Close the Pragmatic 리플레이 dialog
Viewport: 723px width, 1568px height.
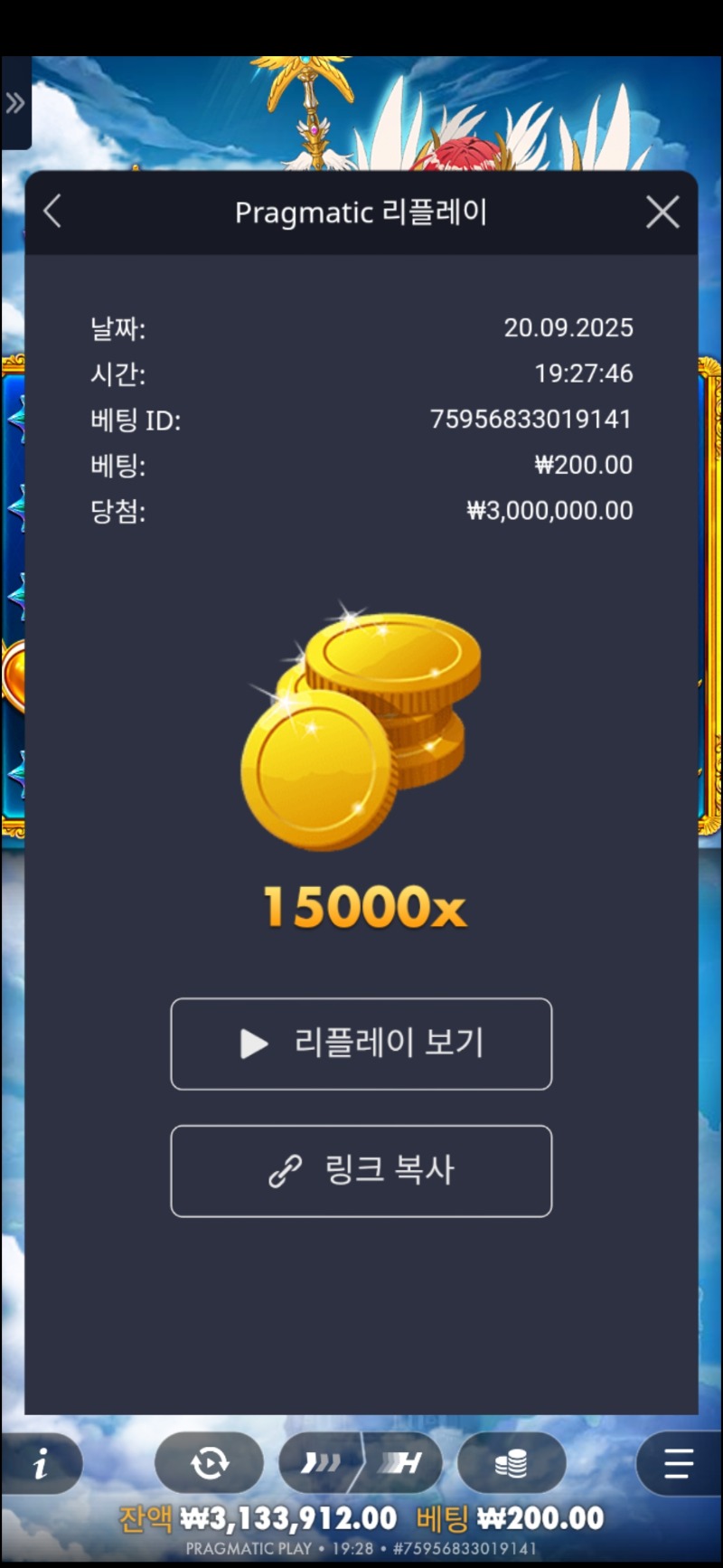(x=662, y=213)
